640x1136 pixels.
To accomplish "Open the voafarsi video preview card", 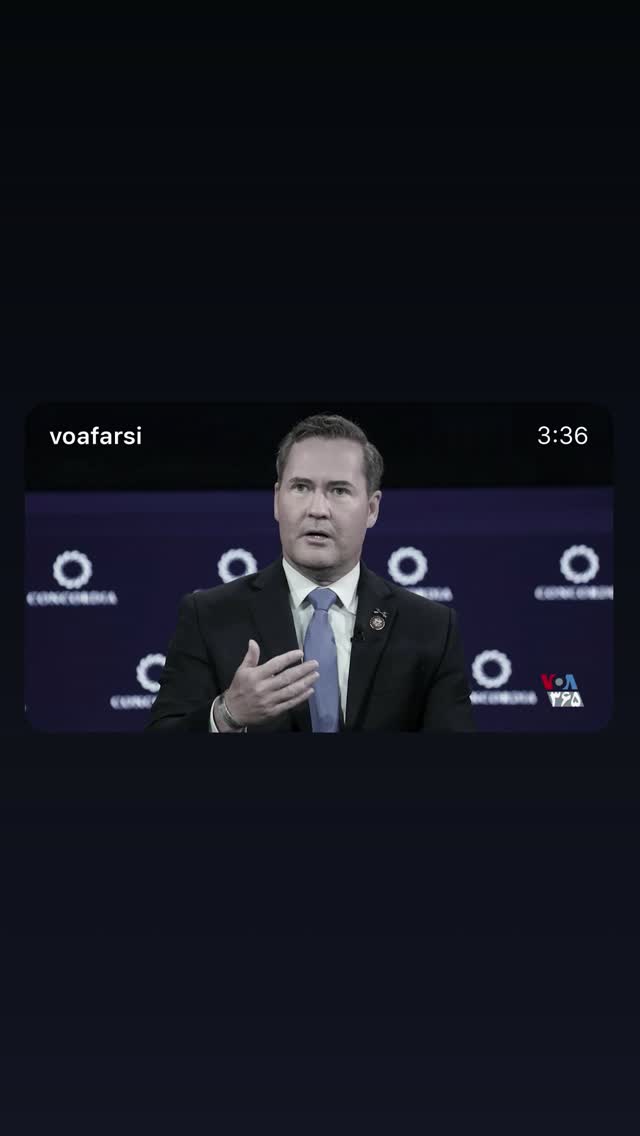I will coord(319,567).
